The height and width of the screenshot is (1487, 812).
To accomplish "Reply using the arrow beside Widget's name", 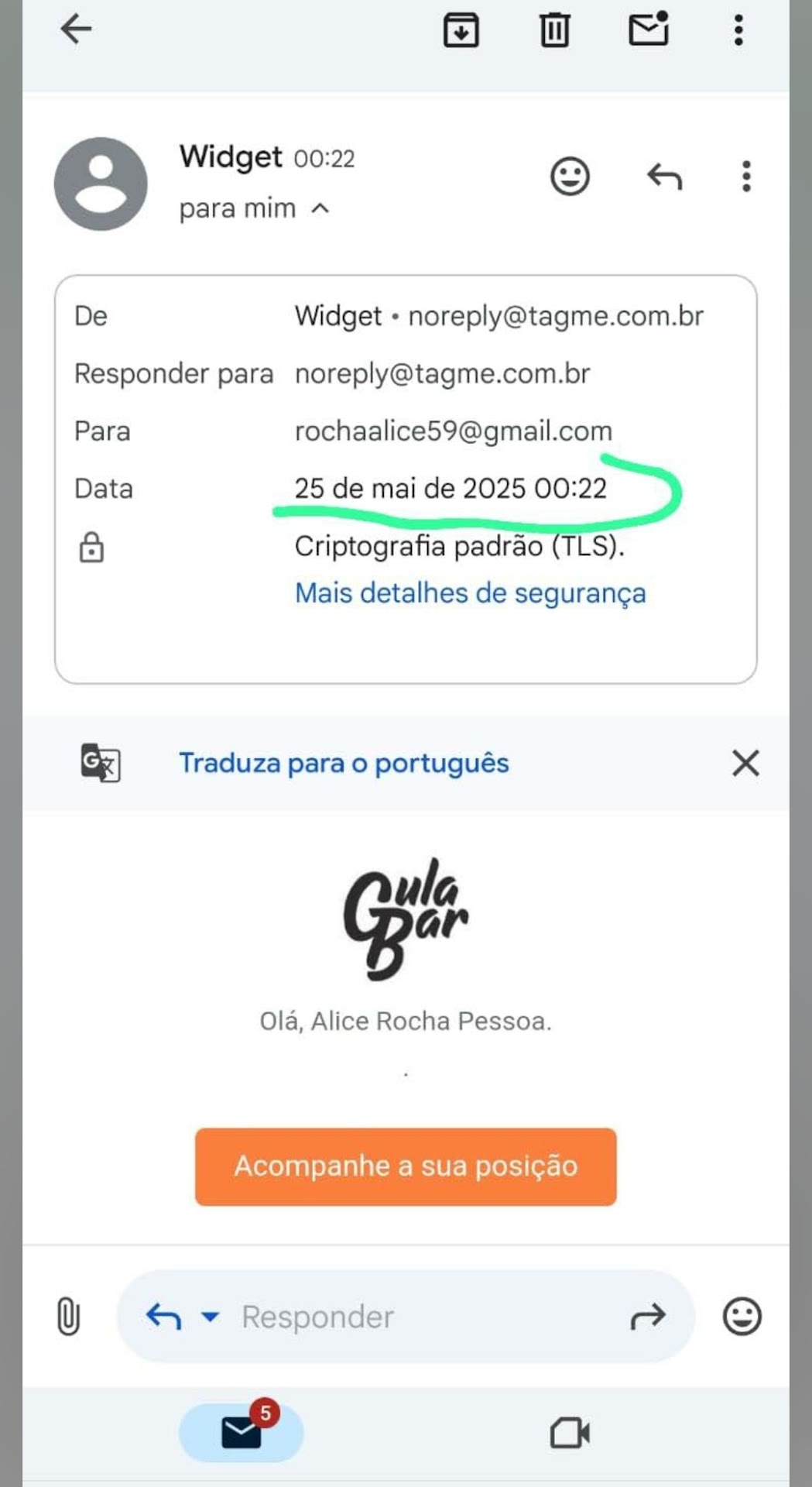I will [x=664, y=177].
